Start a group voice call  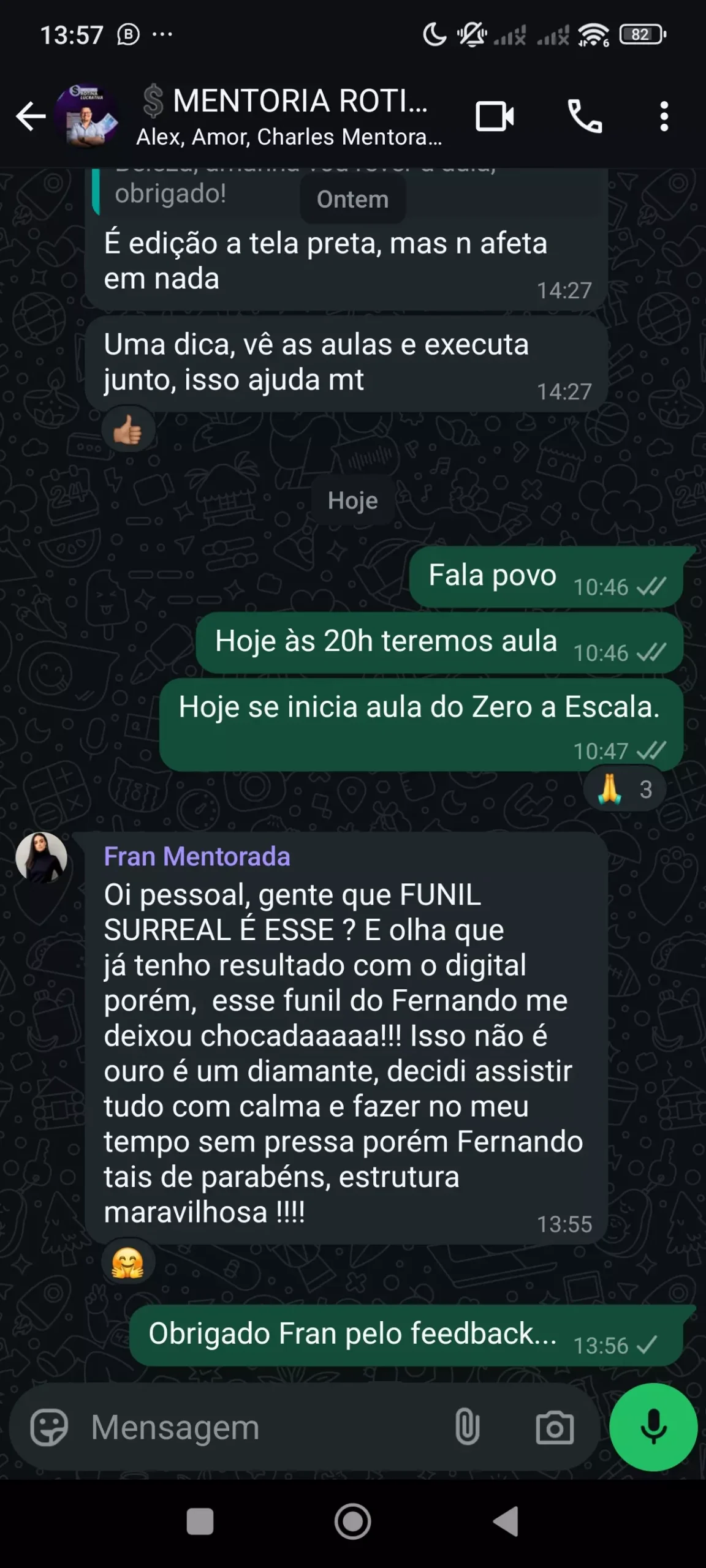coord(585,116)
